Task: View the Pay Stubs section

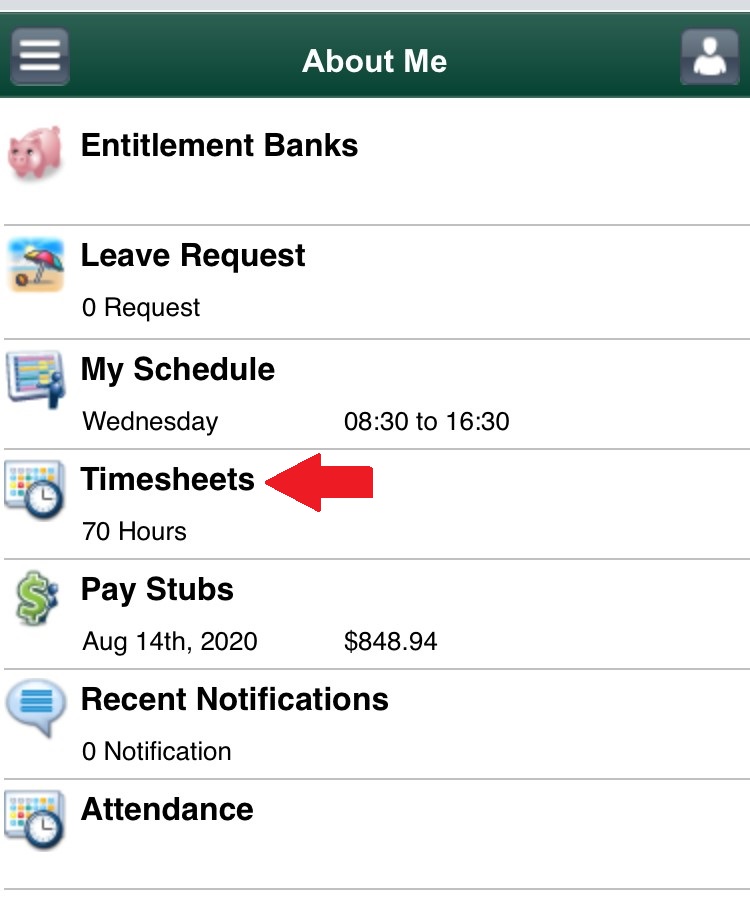Action: tap(157, 590)
